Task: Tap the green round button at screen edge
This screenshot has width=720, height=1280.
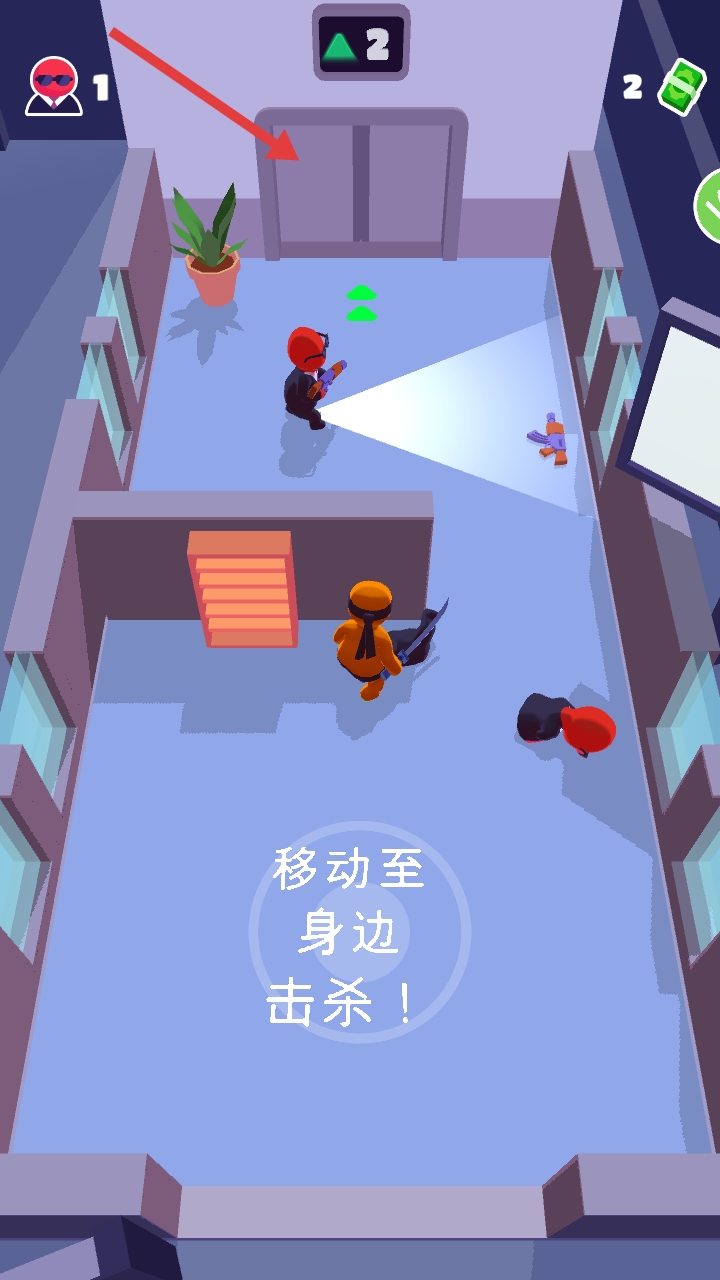Action: [709, 206]
